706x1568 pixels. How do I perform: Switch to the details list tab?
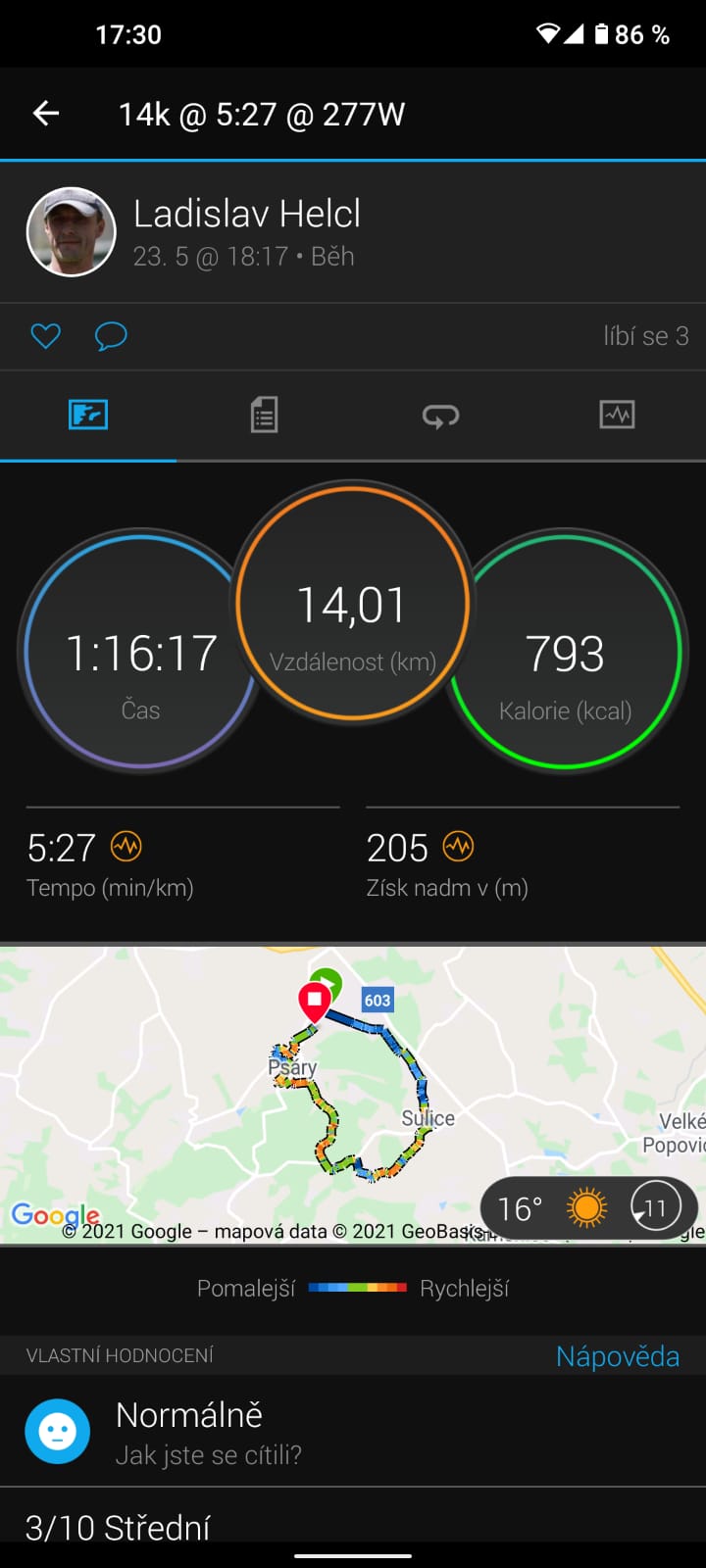264,416
